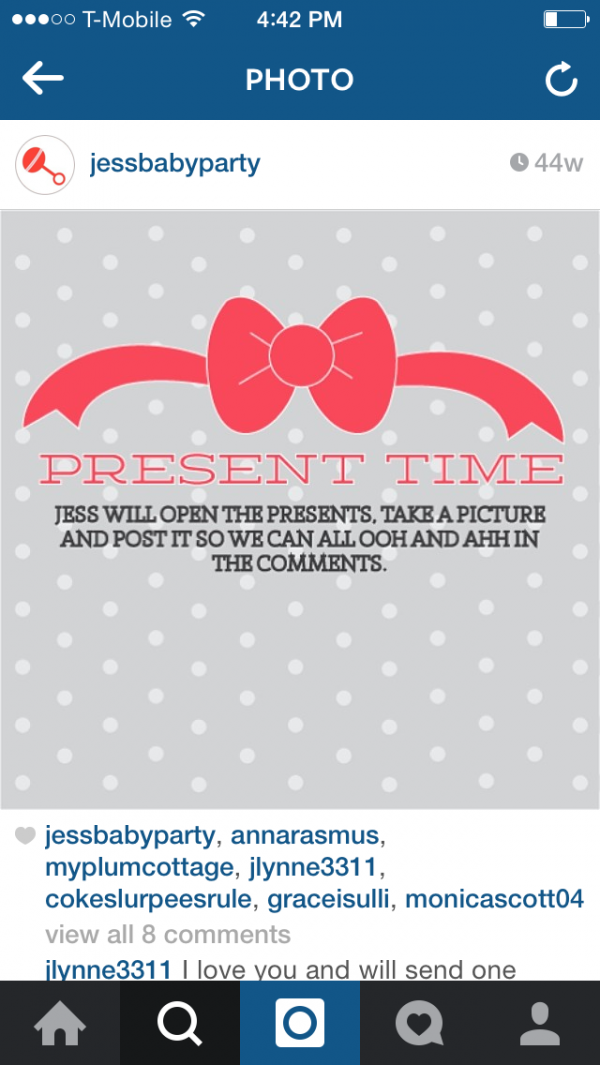600x1065 pixels.
Task: Open monicascott04 from the likes list
Action: (495, 899)
